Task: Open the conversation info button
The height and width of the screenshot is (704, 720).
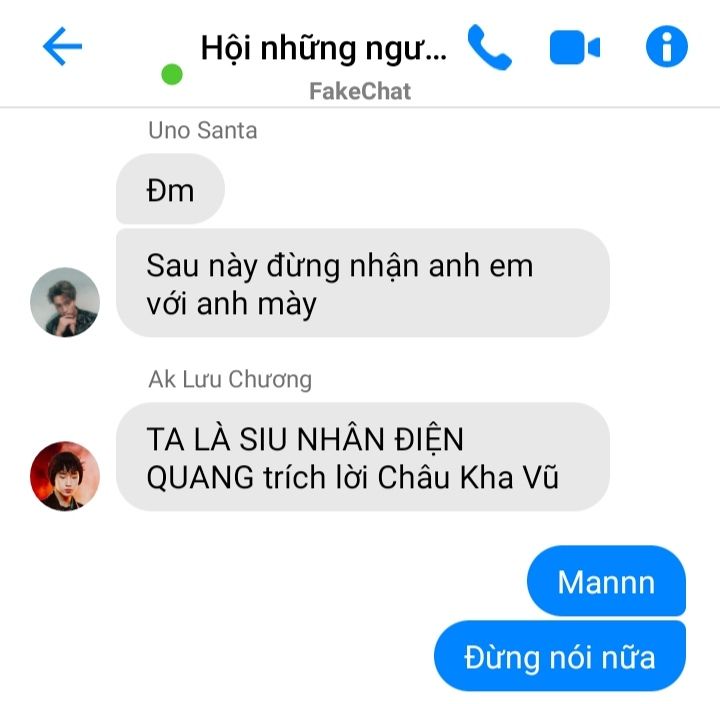Action: 666,46
